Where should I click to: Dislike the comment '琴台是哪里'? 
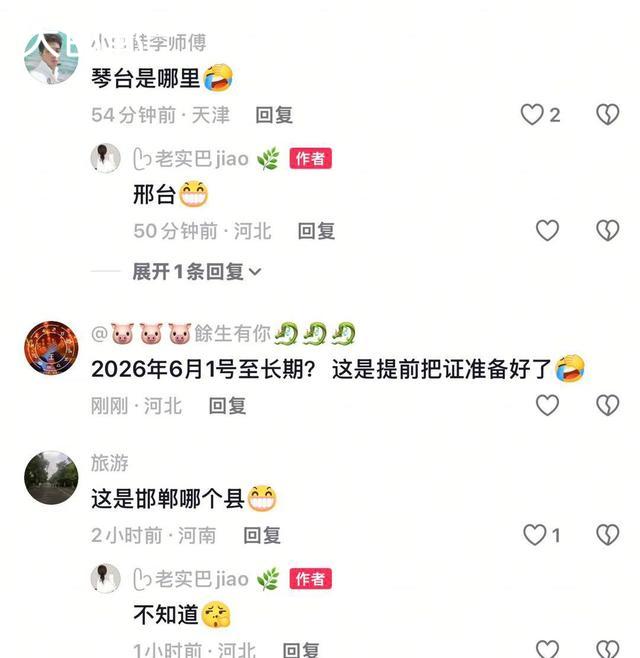(608, 115)
